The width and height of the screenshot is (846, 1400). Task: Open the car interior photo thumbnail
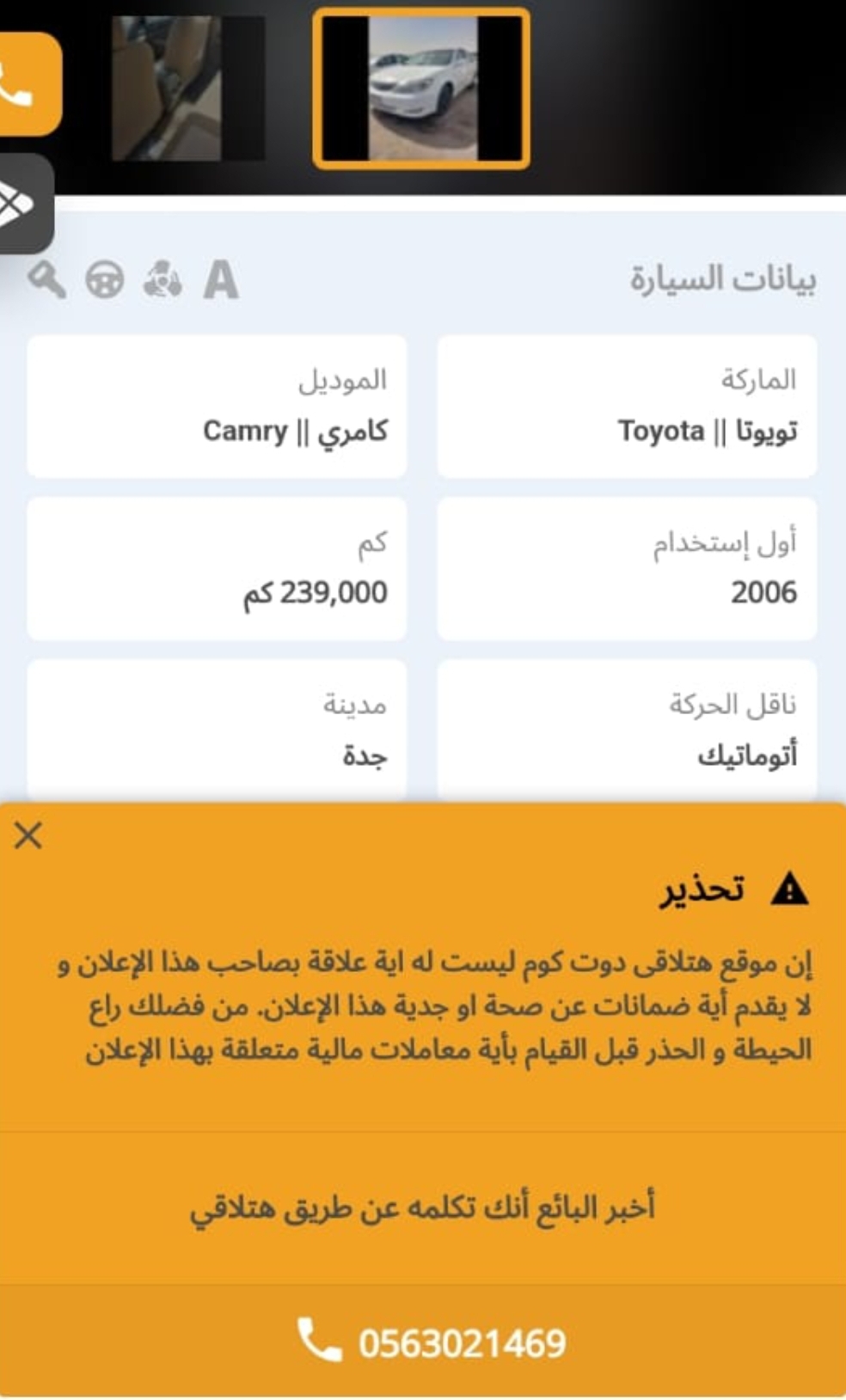pos(188,89)
